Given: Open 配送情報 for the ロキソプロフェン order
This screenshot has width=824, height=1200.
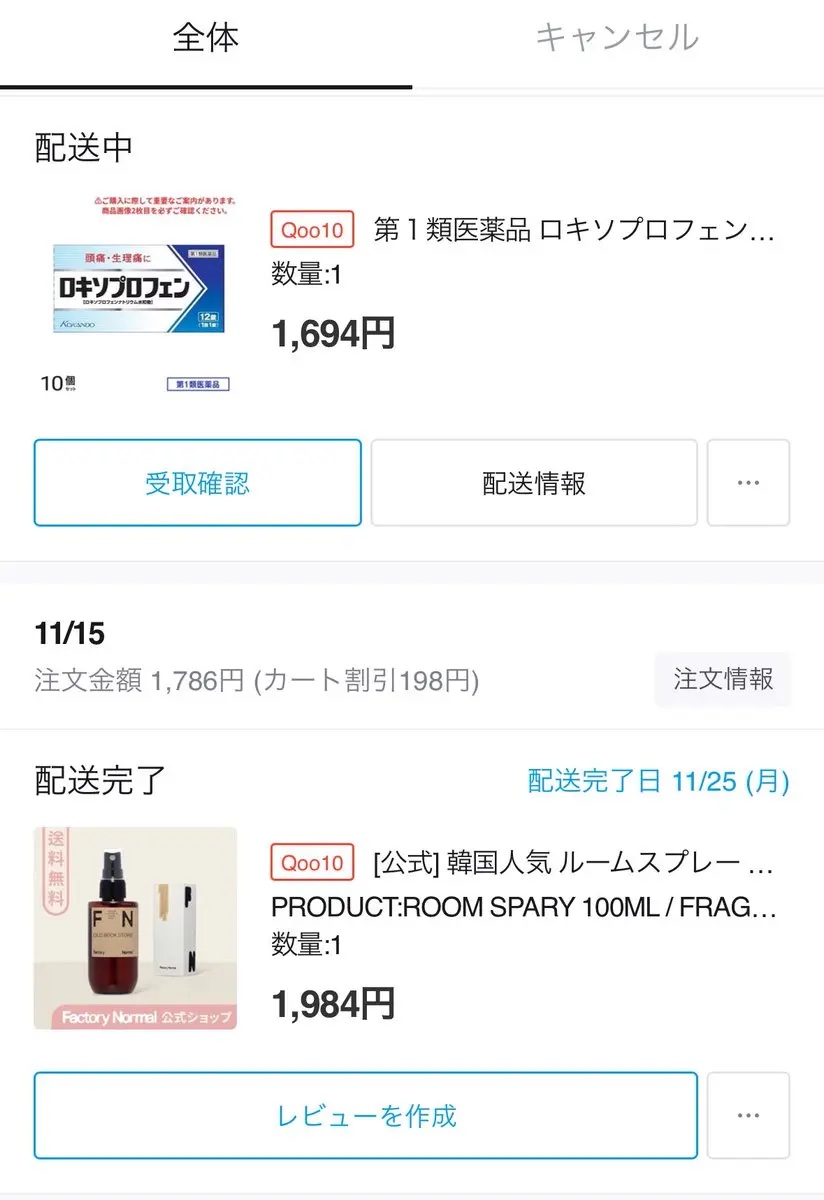Looking at the screenshot, I should pos(534,483).
